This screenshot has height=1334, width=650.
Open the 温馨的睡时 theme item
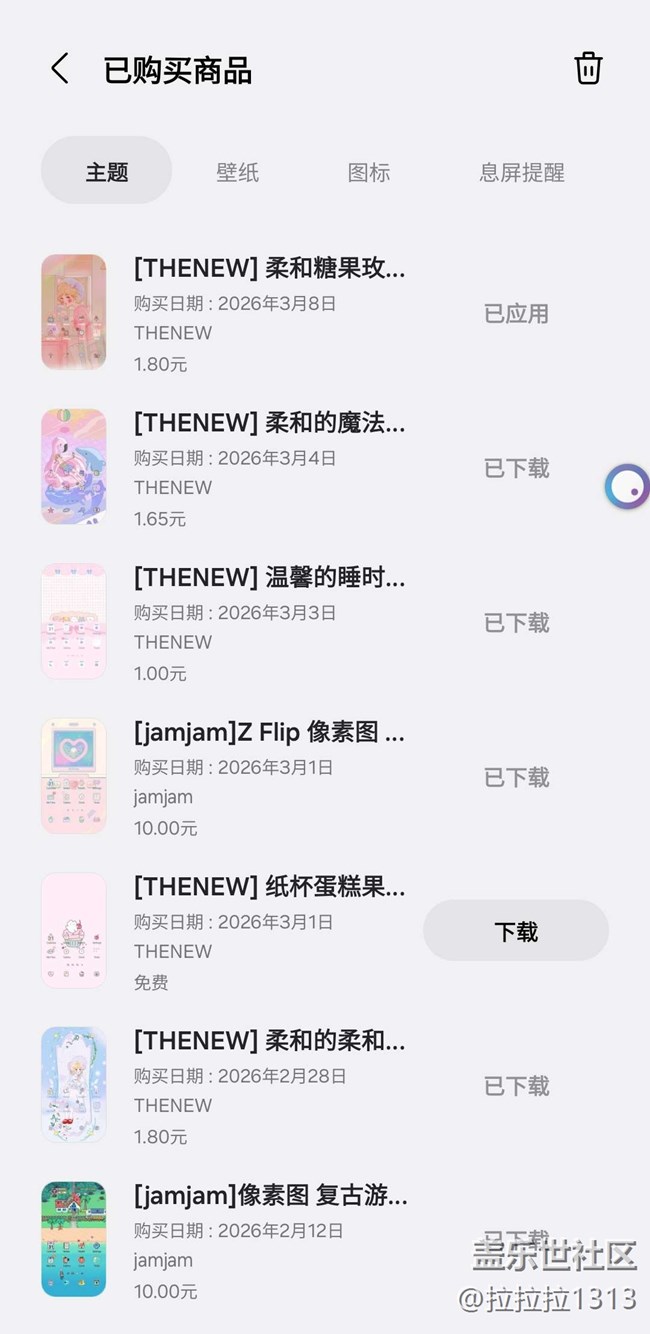click(269, 578)
